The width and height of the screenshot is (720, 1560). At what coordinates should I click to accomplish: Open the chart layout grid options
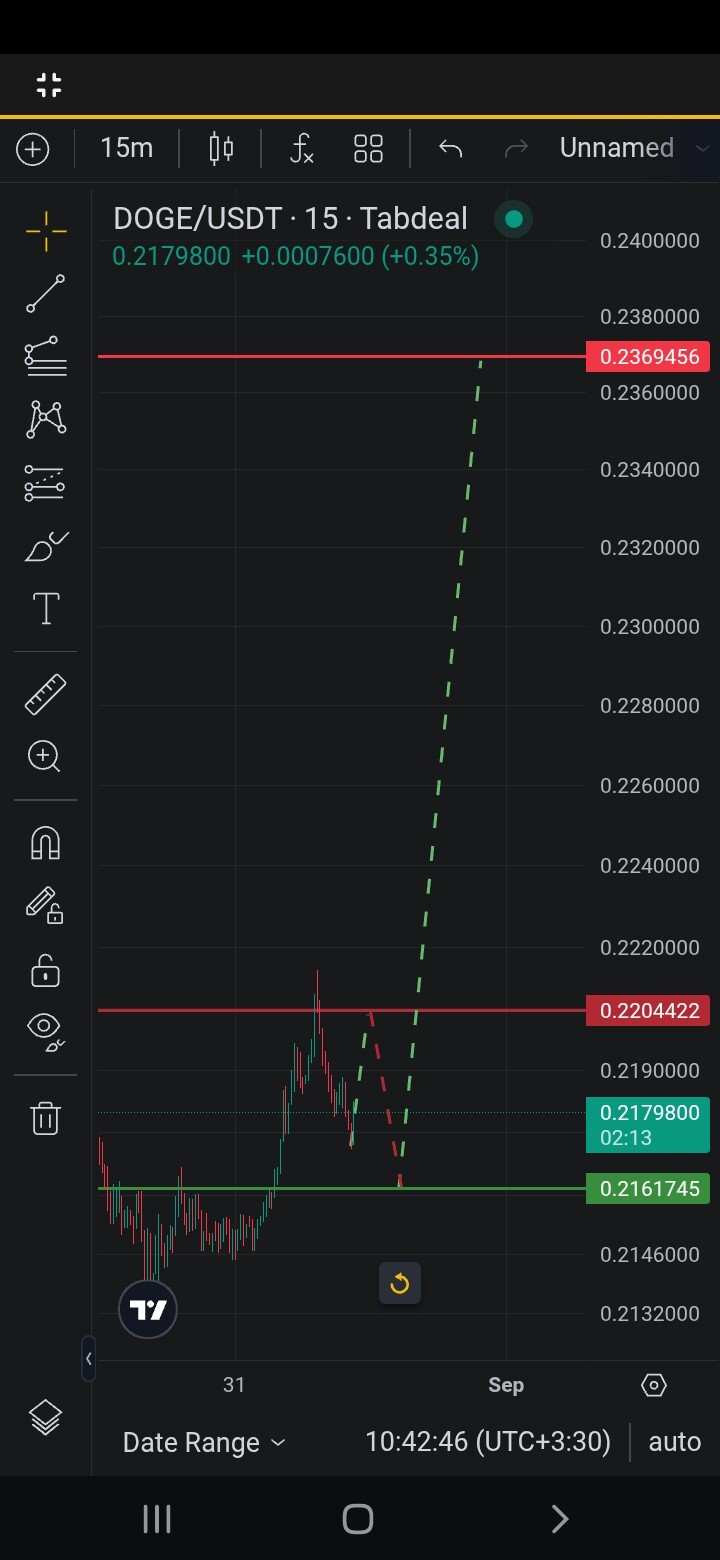(x=368, y=149)
